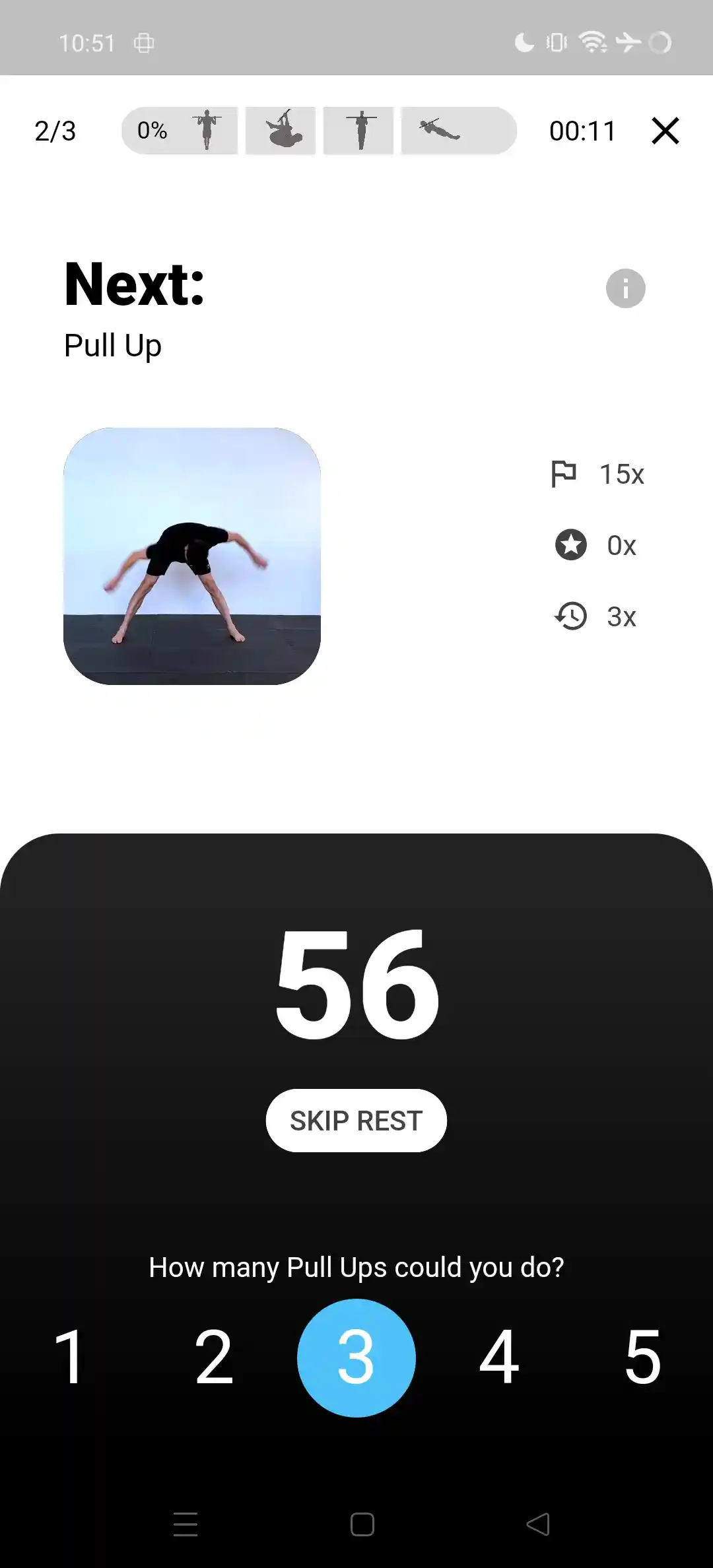Go back using system navigation
This screenshot has height=1568, width=713.
pyautogui.click(x=538, y=1524)
